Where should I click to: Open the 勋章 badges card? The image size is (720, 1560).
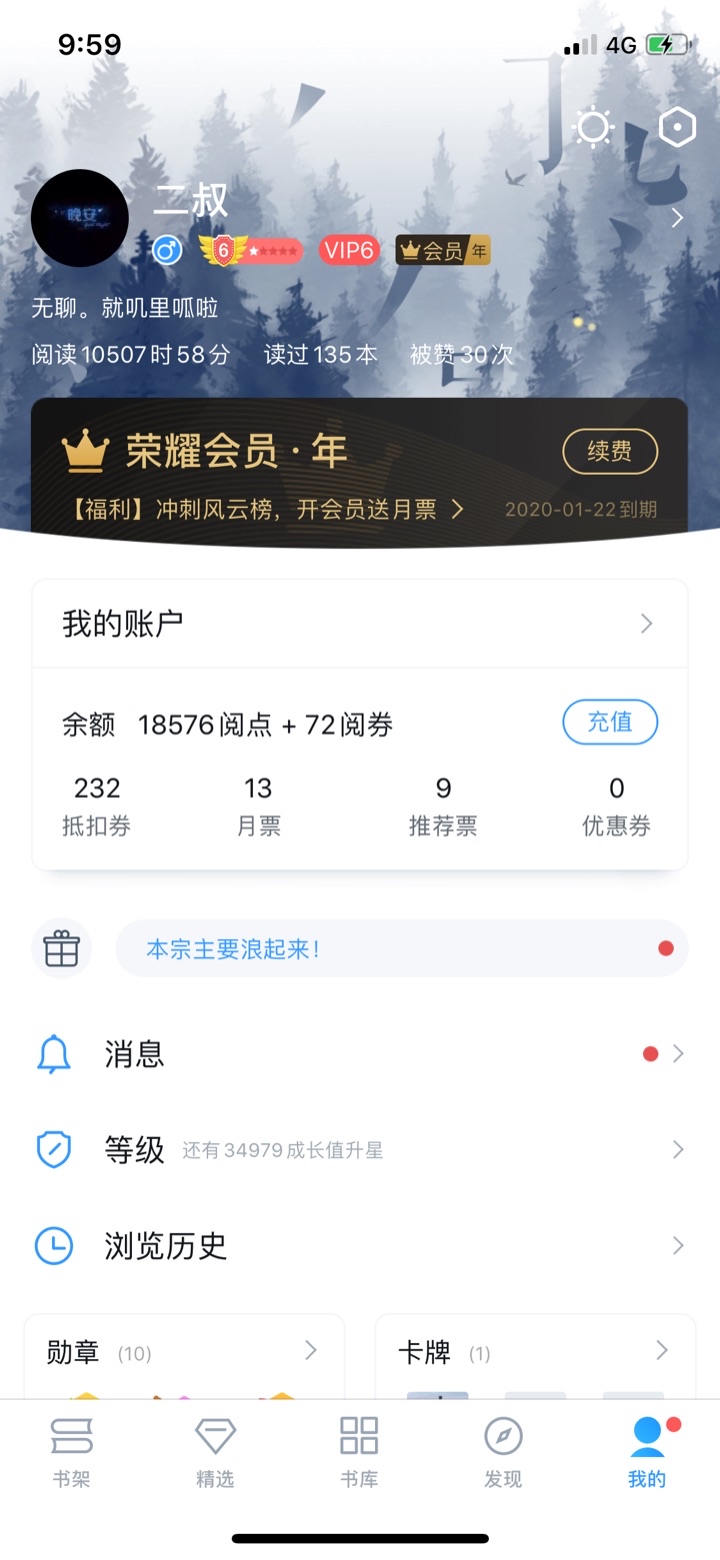(184, 1354)
